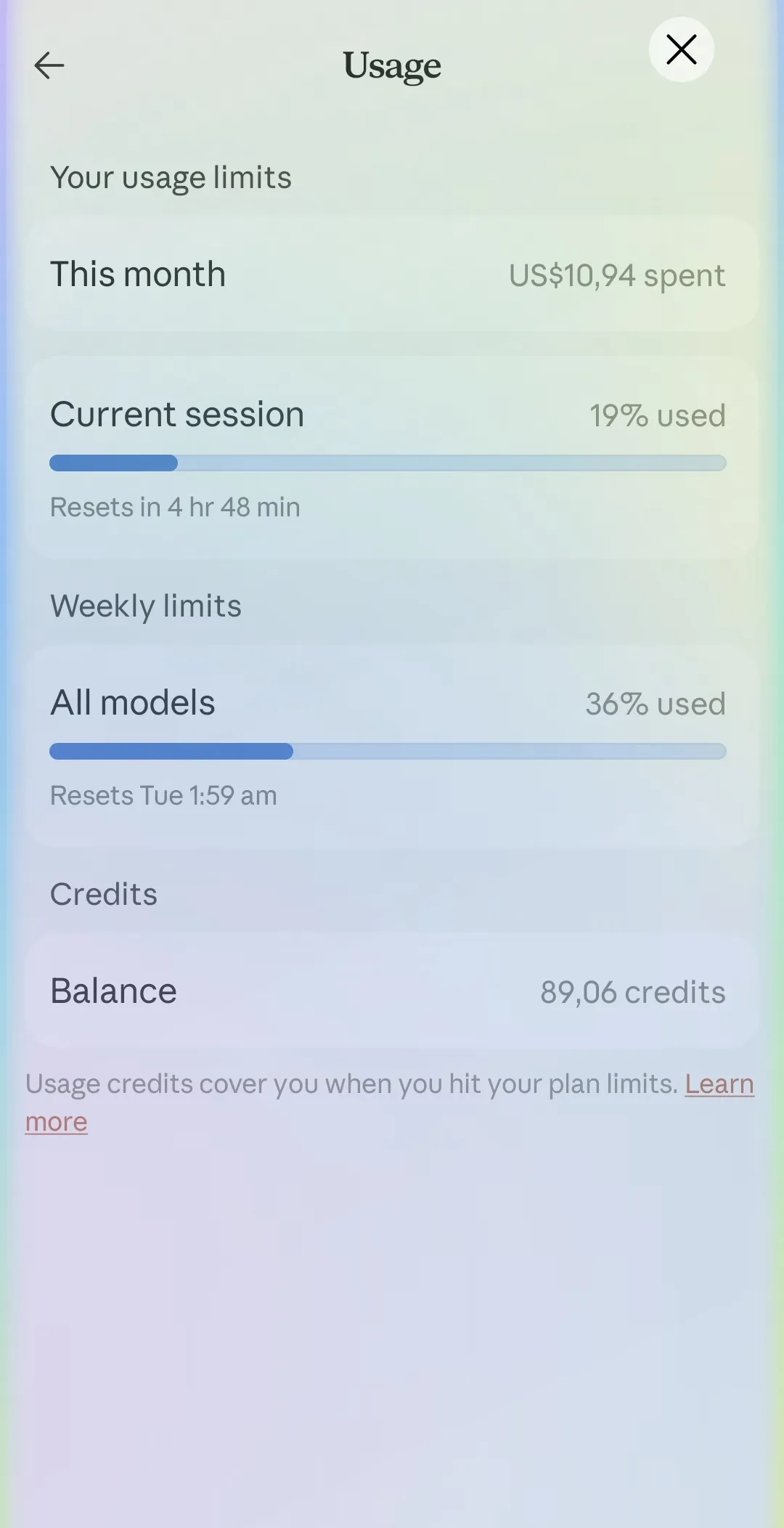This screenshot has height=1528, width=784.
Task: Go back using the arrow icon
Action: pyautogui.click(x=49, y=65)
